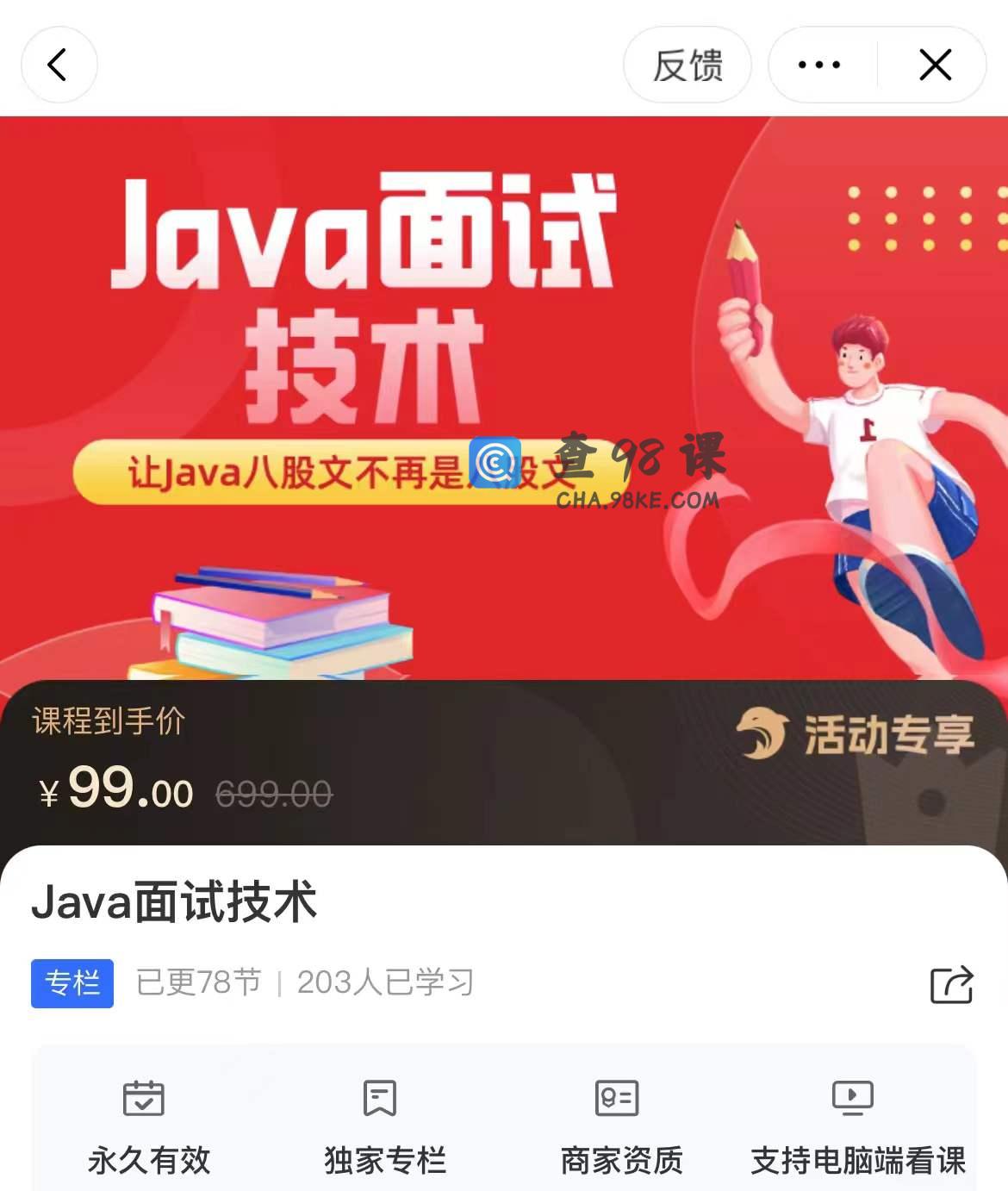Go back using the top-left arrow
This screenshot has height=1191, width=1008.
[x=59, y=65]
